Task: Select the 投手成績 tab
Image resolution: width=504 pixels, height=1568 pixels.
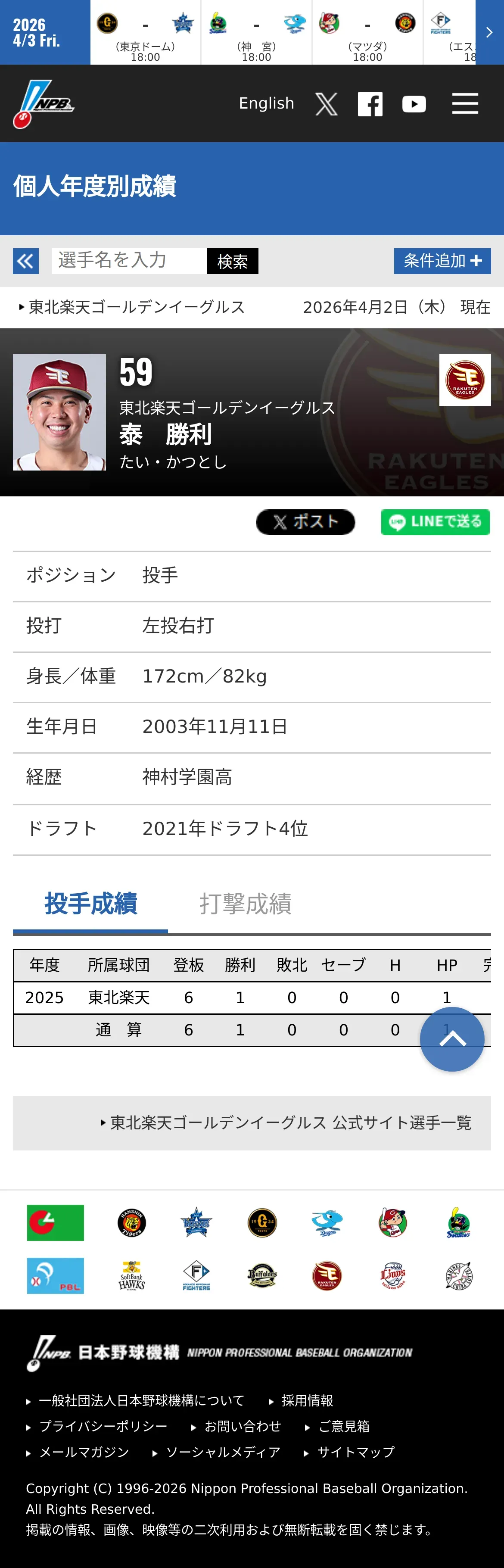Action: 91,904
